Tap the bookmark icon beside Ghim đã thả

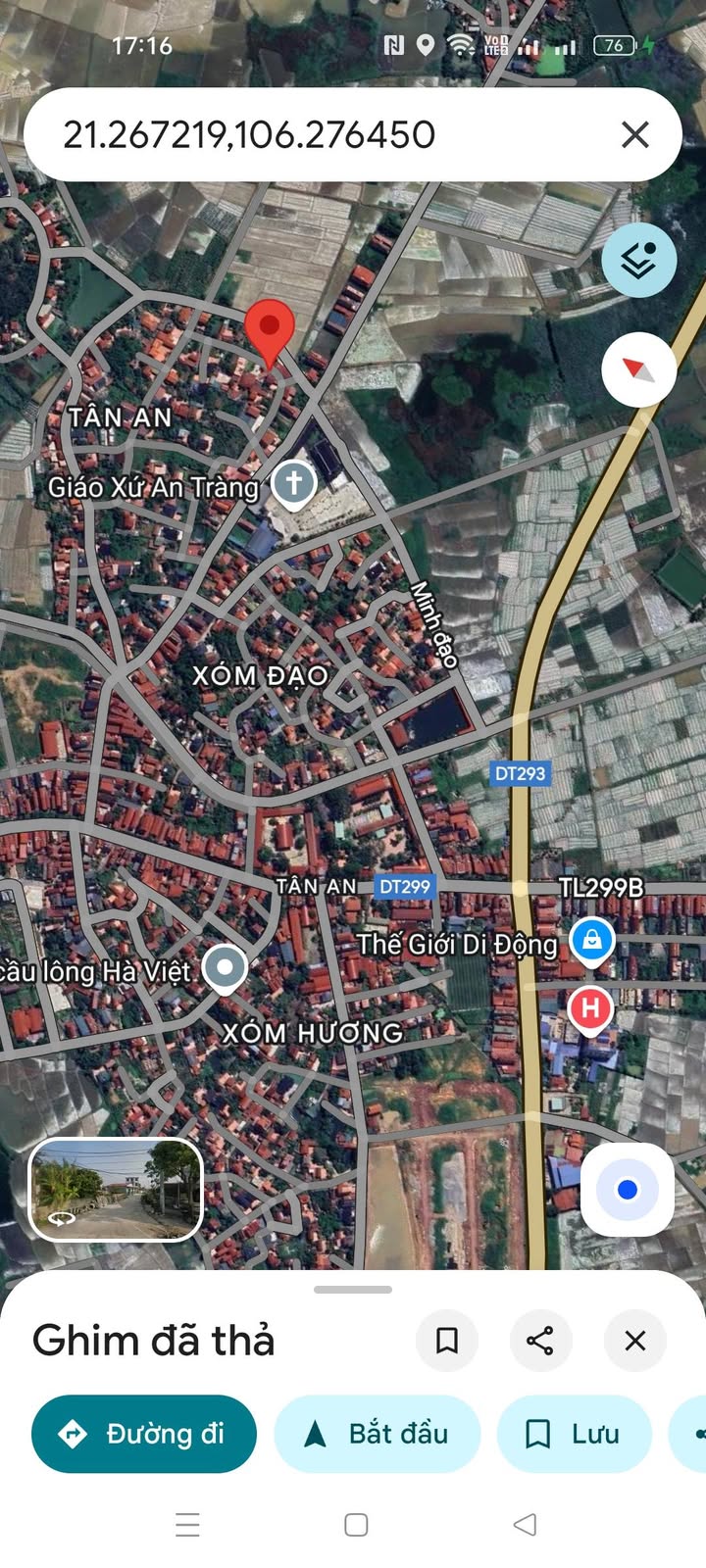[x=447, y=1340]
